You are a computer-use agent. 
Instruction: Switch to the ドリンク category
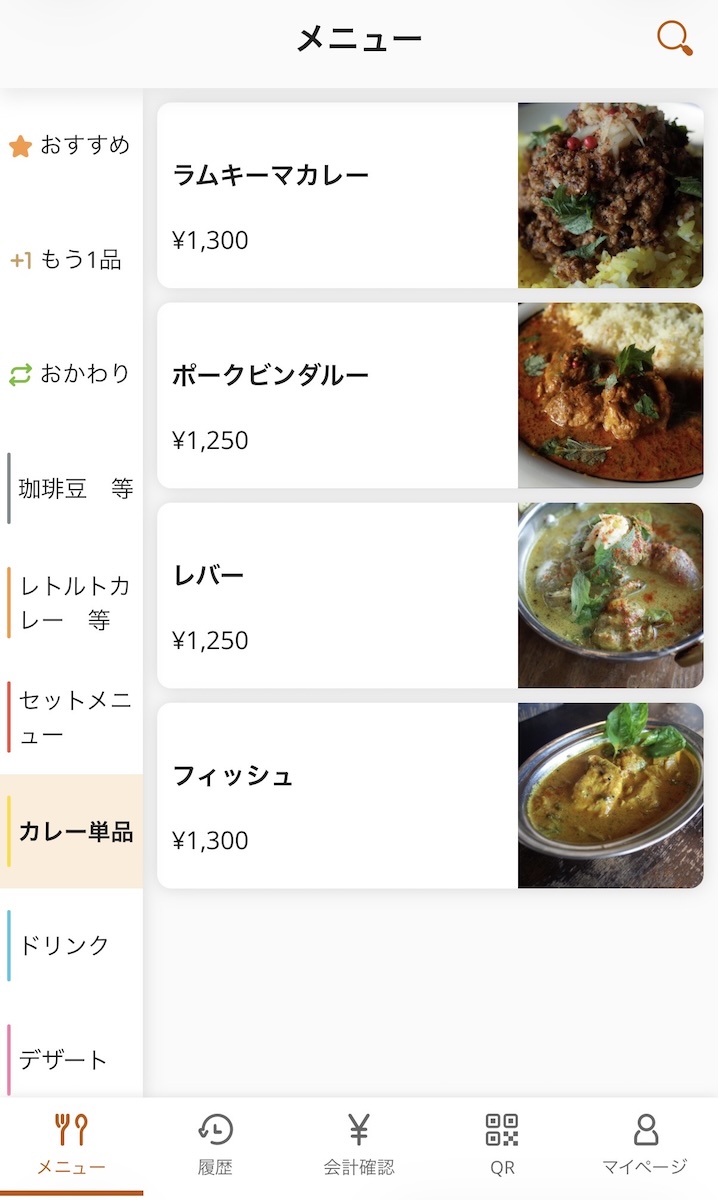(x=66, y=945)
